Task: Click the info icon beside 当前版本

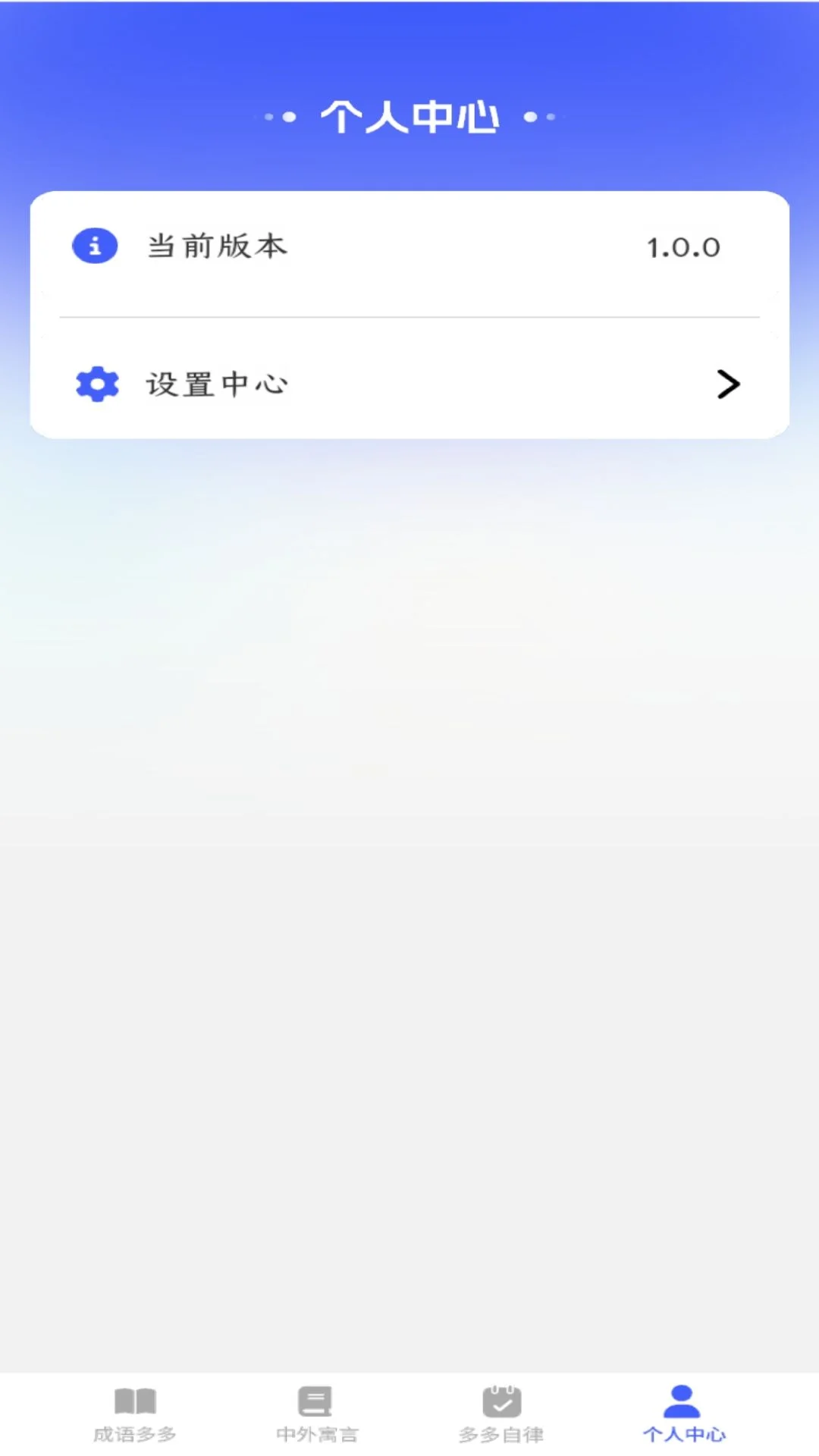Action: click(x=94, y=246)
